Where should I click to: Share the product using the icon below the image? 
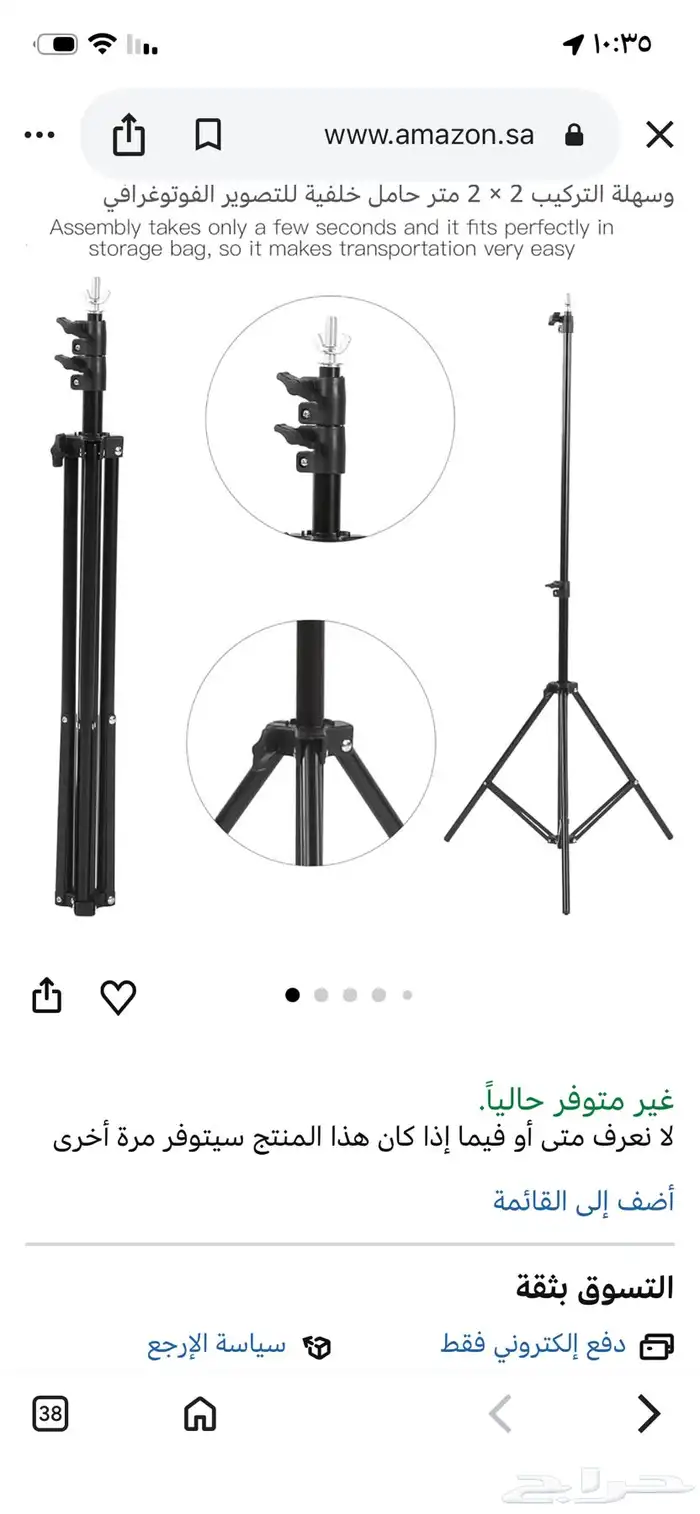pos(47,996)
